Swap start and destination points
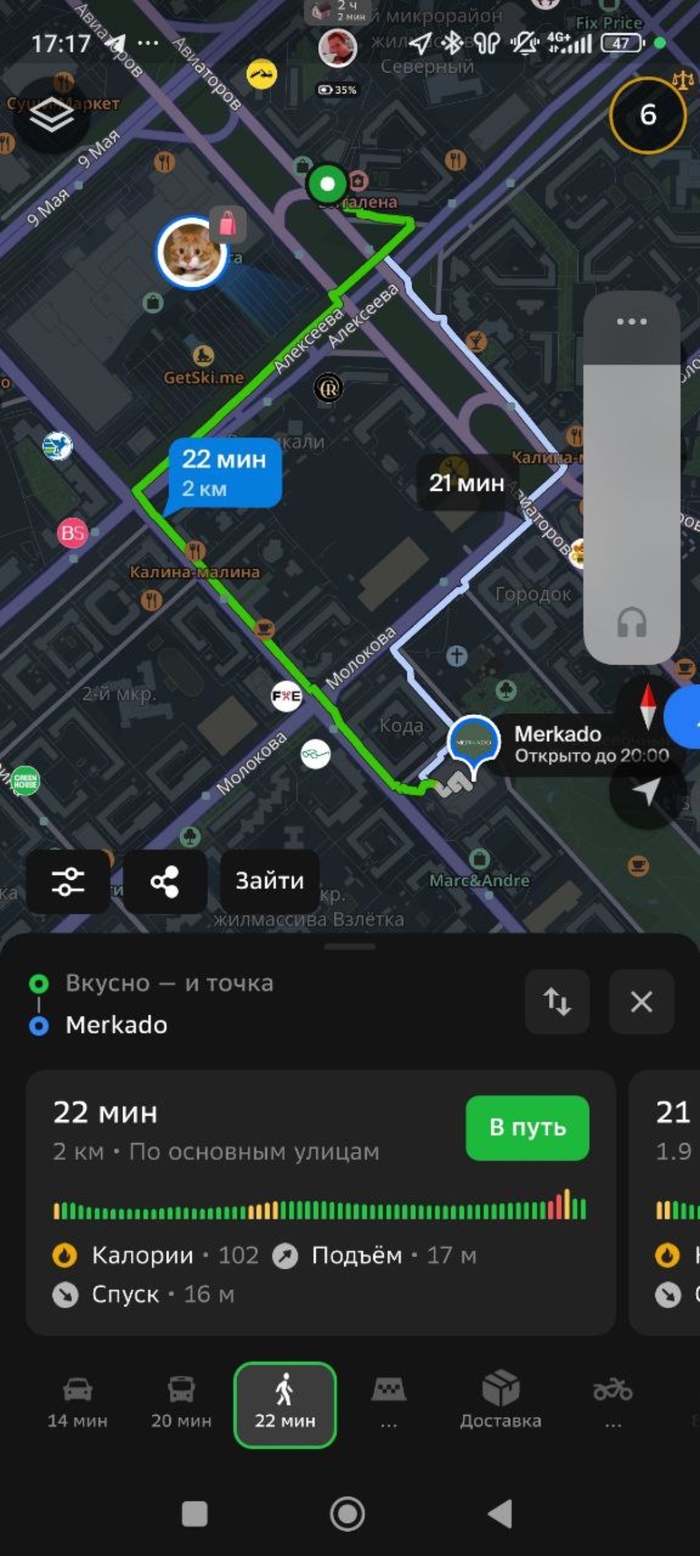 click(557, 1002)
